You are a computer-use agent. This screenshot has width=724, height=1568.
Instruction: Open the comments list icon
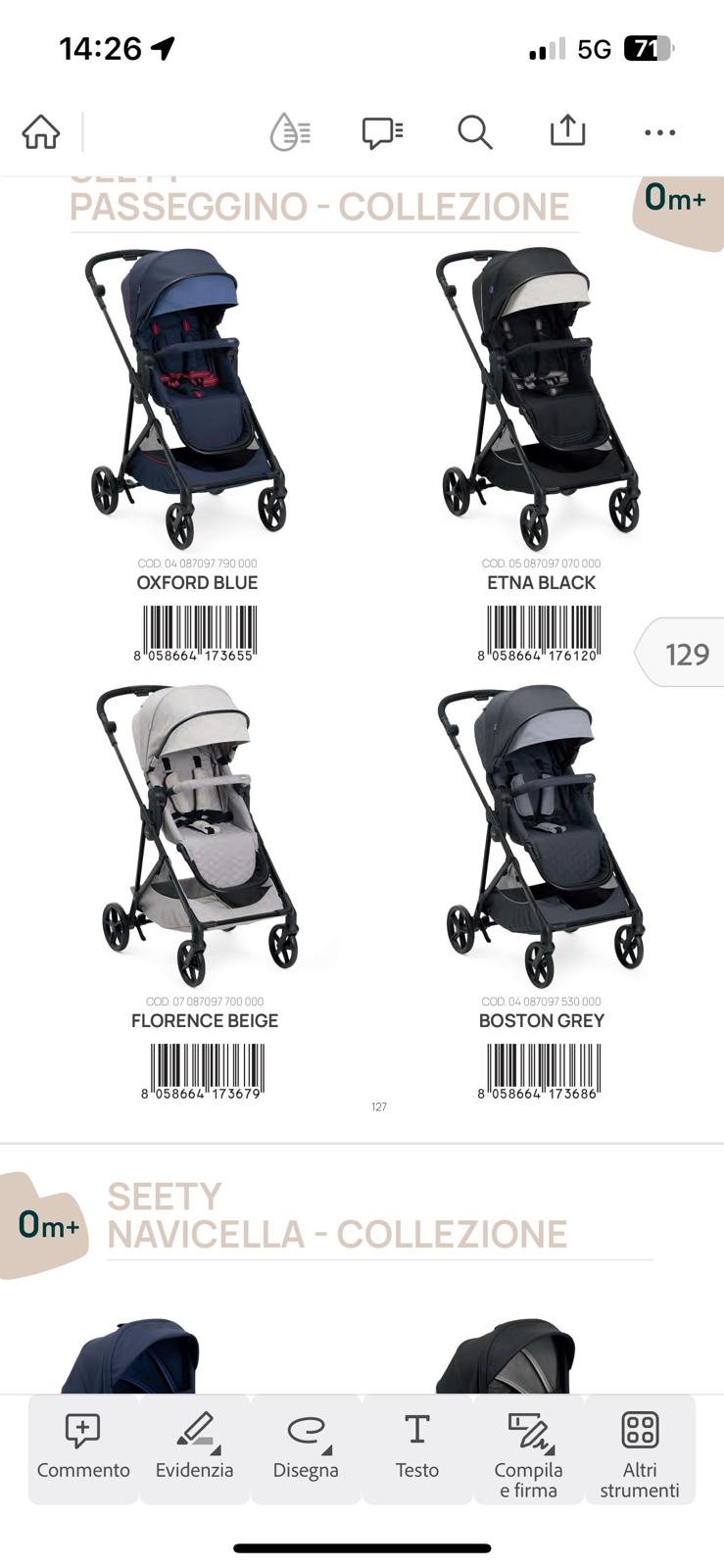382,131
